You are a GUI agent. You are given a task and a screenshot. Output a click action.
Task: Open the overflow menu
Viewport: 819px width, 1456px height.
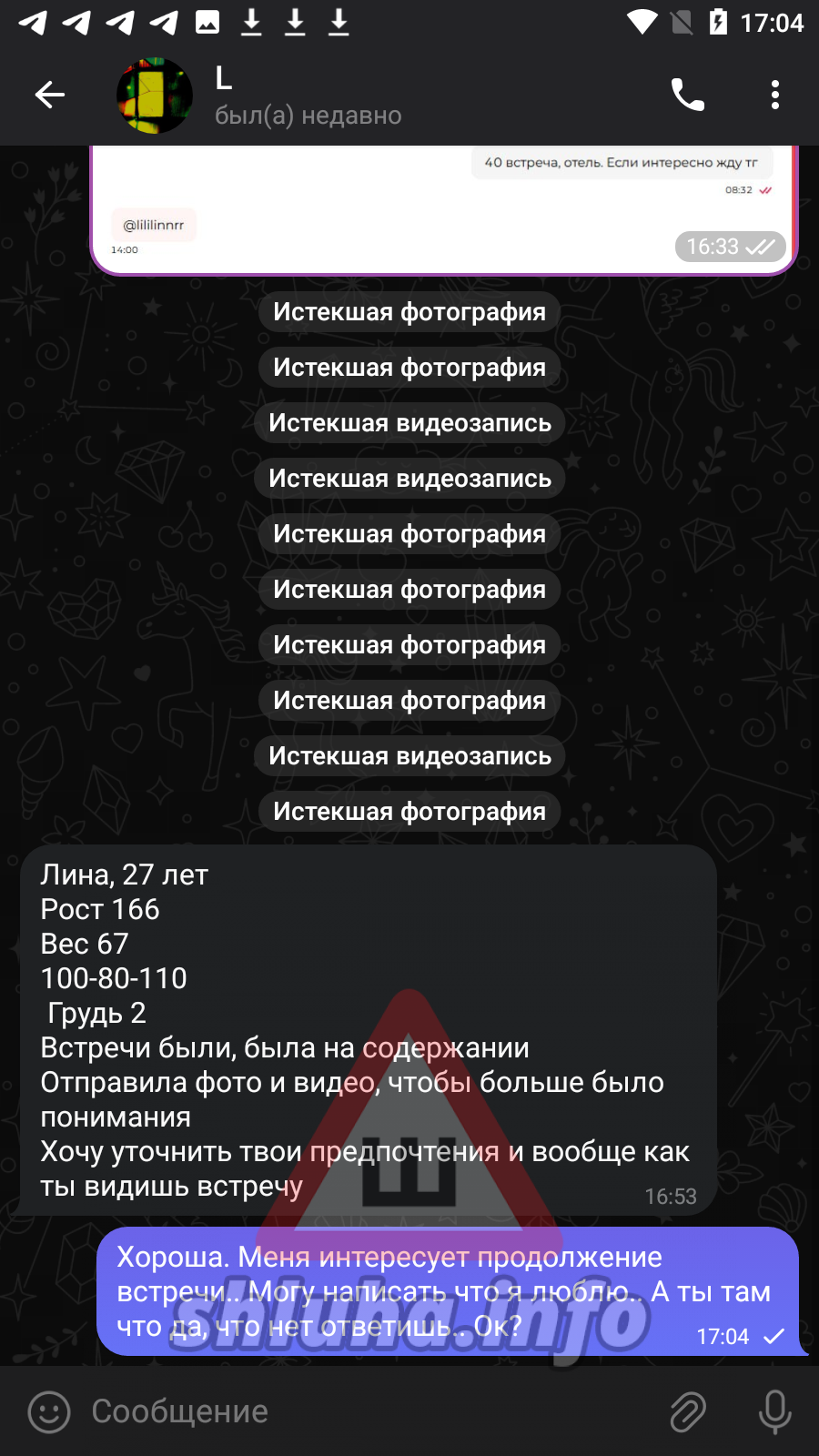pyautogui.click(x=774, y=95)
